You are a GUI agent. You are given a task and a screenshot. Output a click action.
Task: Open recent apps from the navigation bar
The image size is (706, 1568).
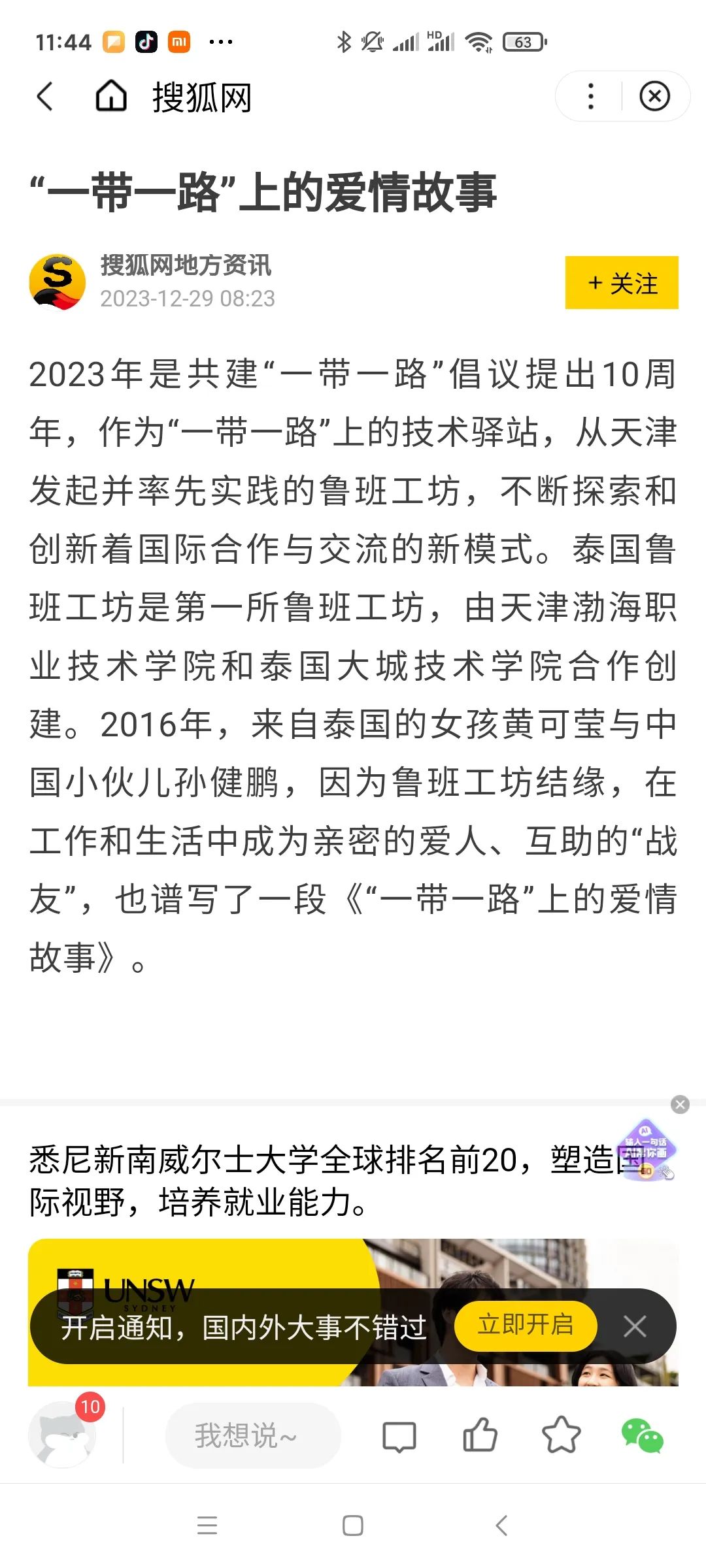(207, 1526)
